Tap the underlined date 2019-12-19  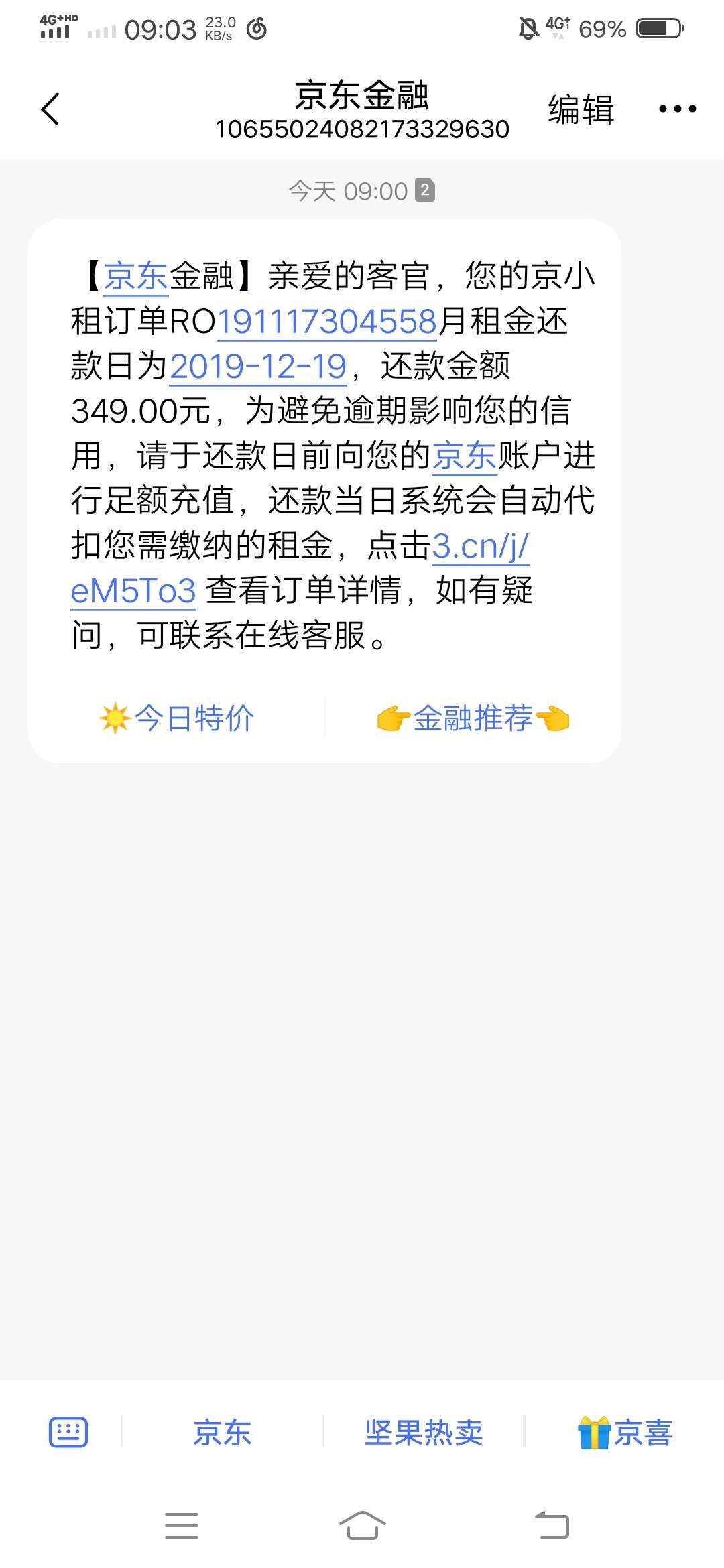258,366
